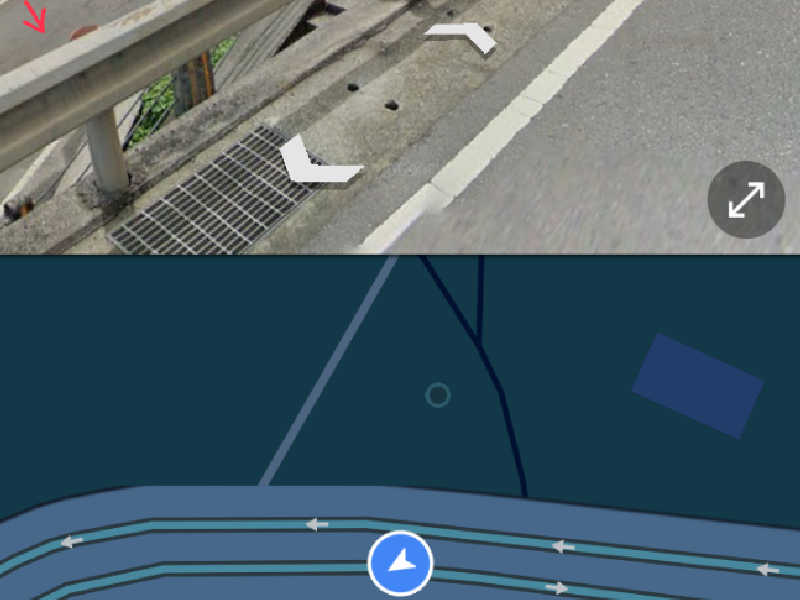Move forward along the upper navigation arrow
Image resolution: width=800 pixels, height=600 pixels.
pyautogui.click(x=461, y=37)
